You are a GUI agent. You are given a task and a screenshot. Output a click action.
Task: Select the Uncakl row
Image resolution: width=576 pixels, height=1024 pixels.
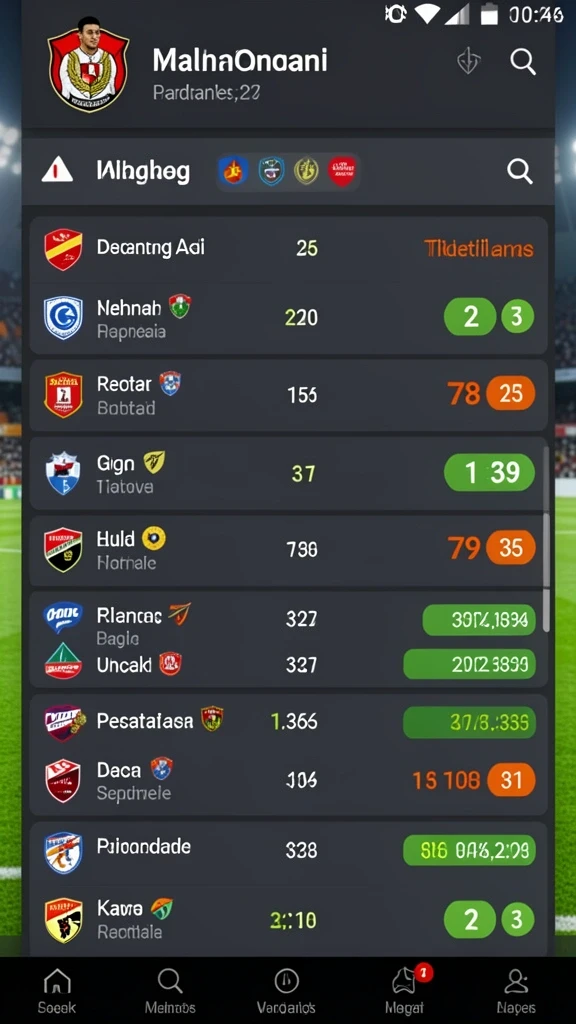288,664
